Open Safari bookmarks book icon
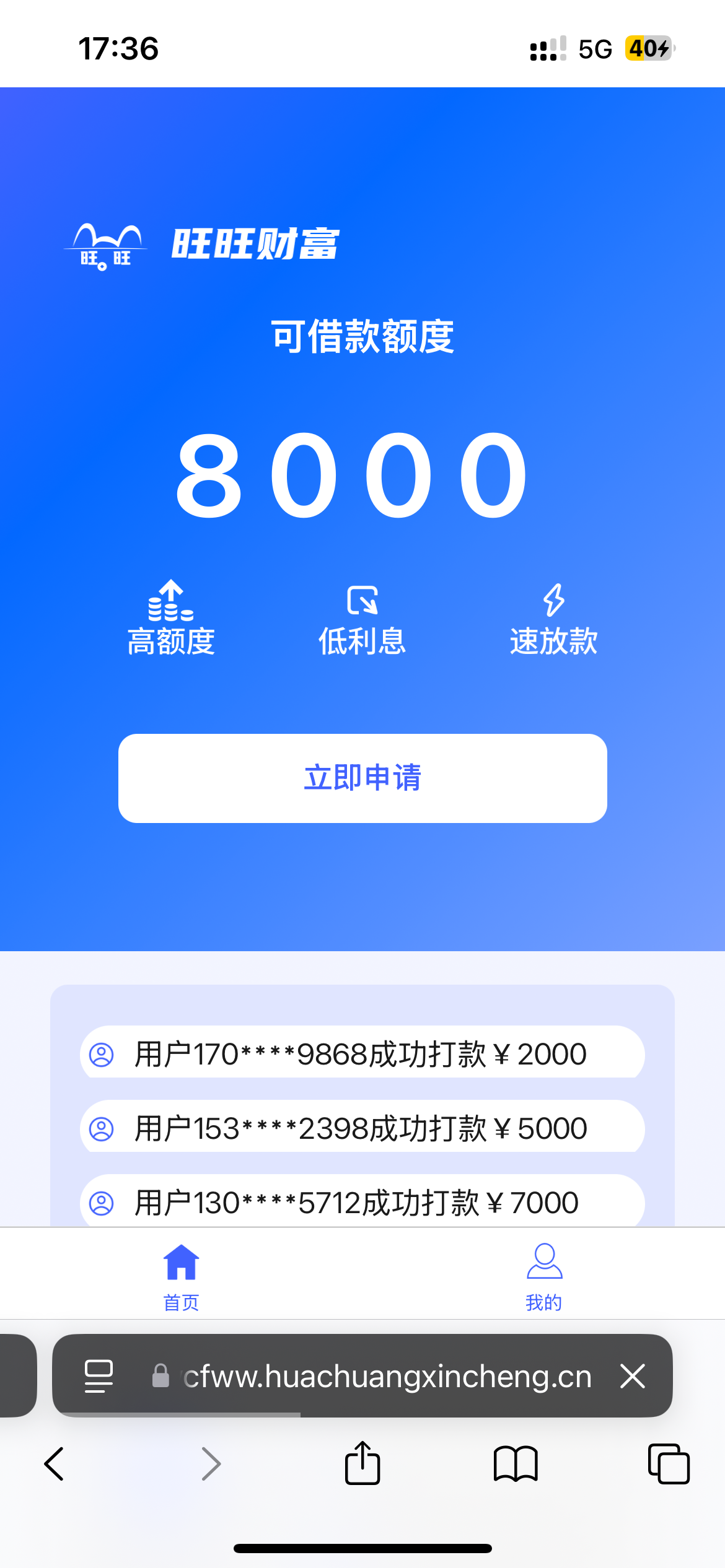Viewport: 725px width, 1568px height. tap(516, 1464)
